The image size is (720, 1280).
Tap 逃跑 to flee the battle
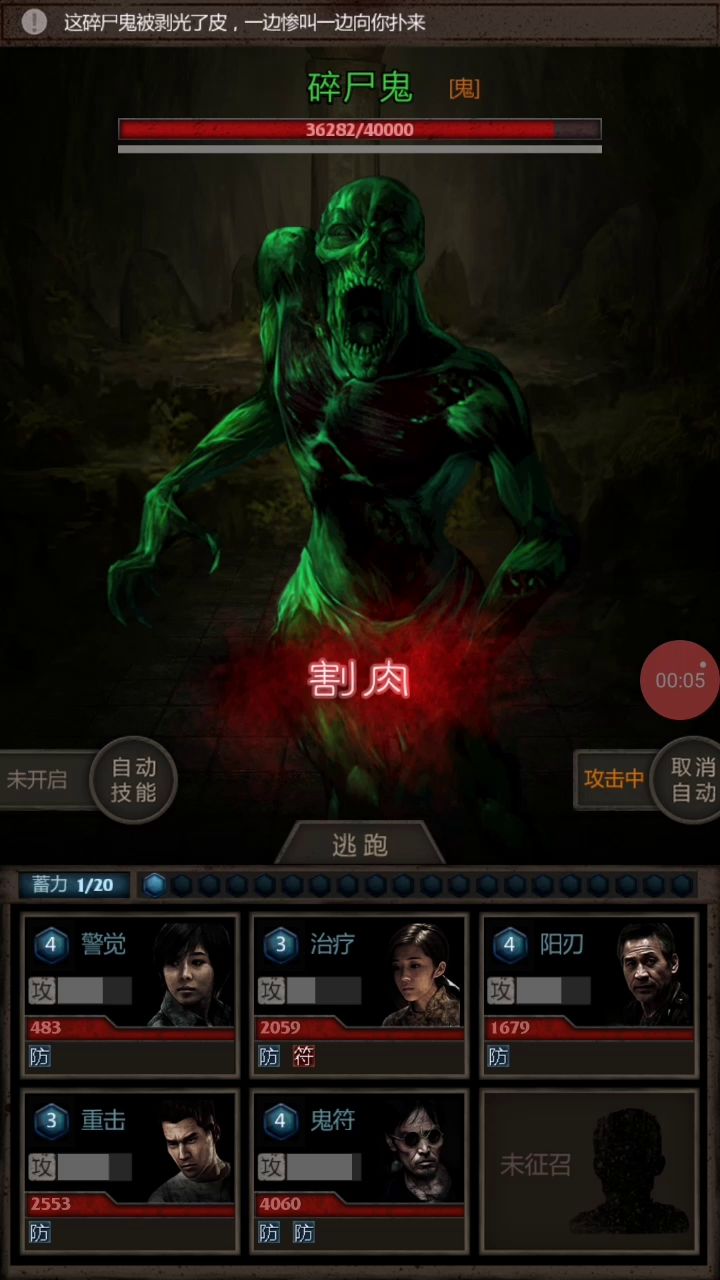pyautogui.click(x=360, y=845)
